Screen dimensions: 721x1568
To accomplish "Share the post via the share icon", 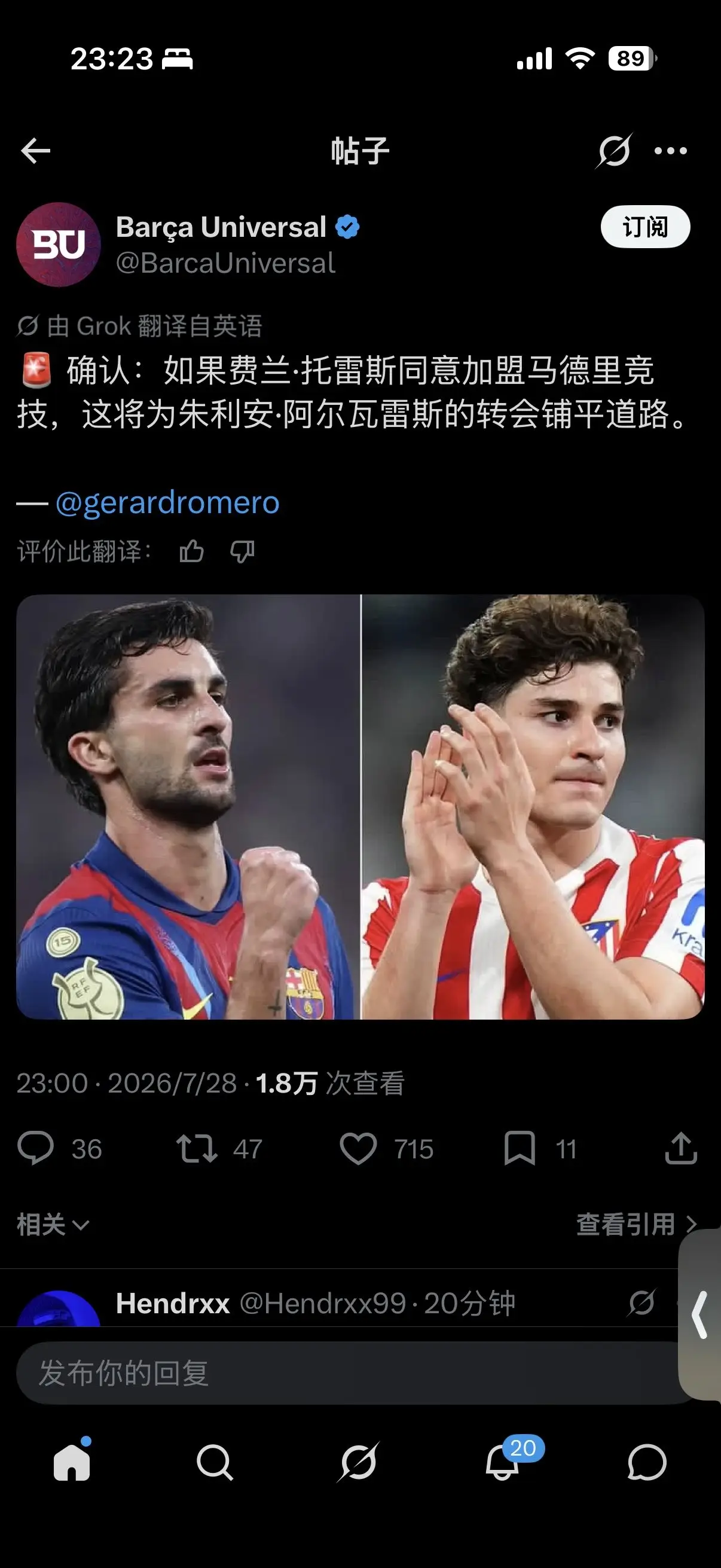I will (x=681, y=1149).
